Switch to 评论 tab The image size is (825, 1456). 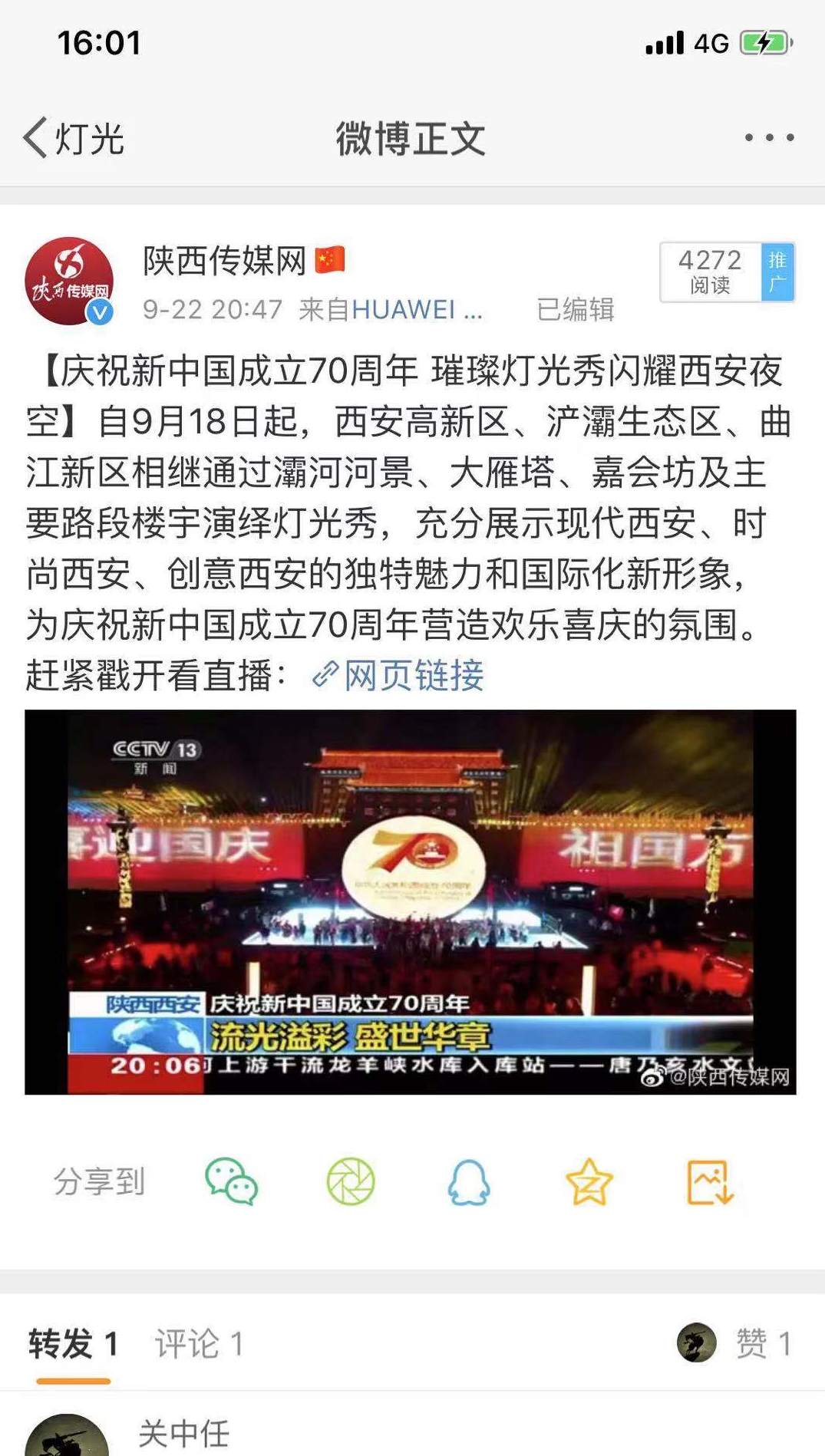tap(200, 1344)
